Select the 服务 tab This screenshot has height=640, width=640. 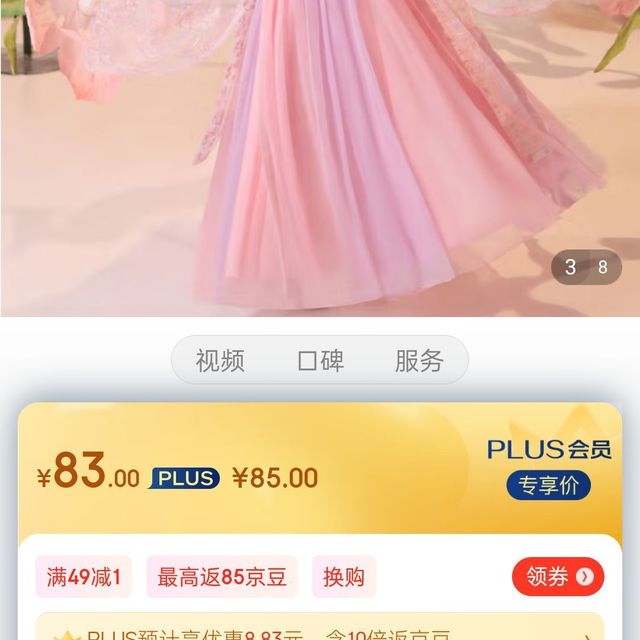pos(419,361)
